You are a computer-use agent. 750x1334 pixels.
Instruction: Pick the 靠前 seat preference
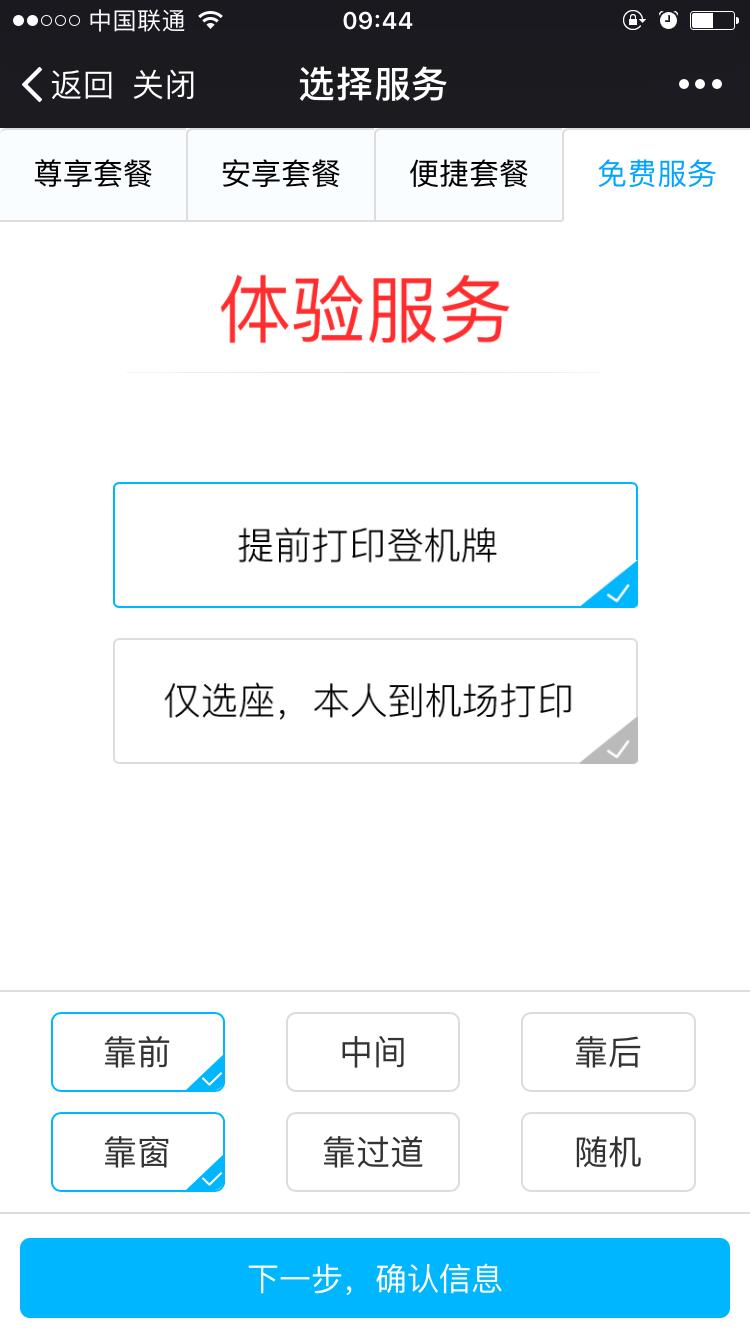[138, 1052]
